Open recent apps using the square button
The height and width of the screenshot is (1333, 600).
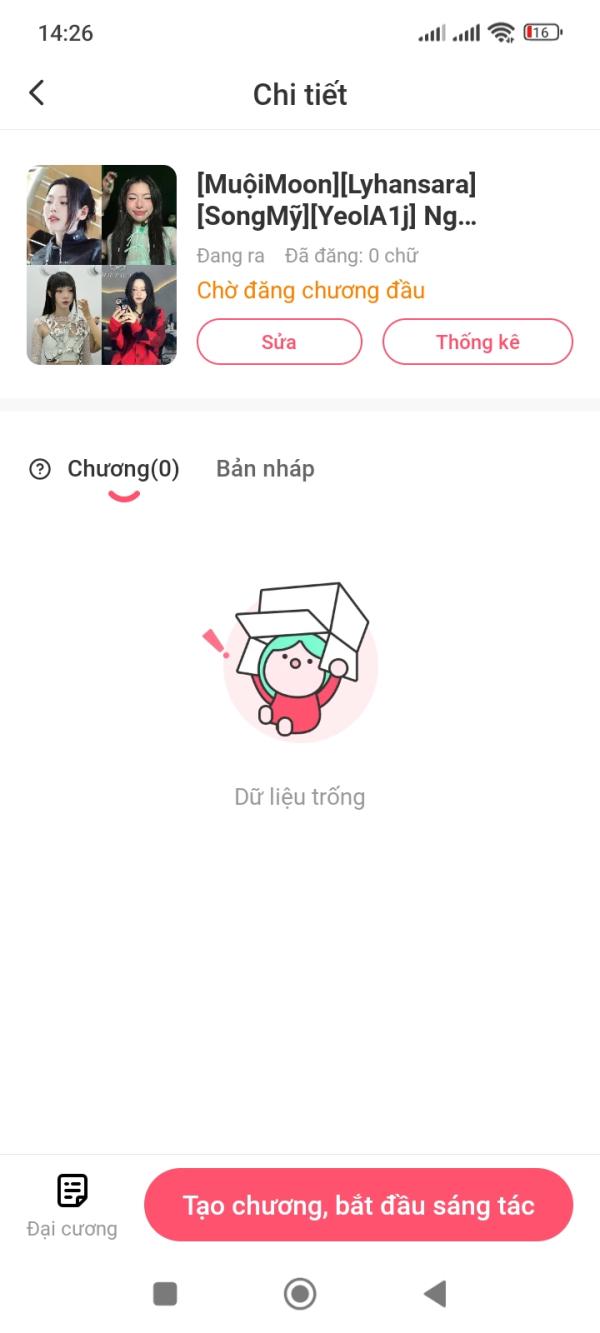pos(165,1293)
